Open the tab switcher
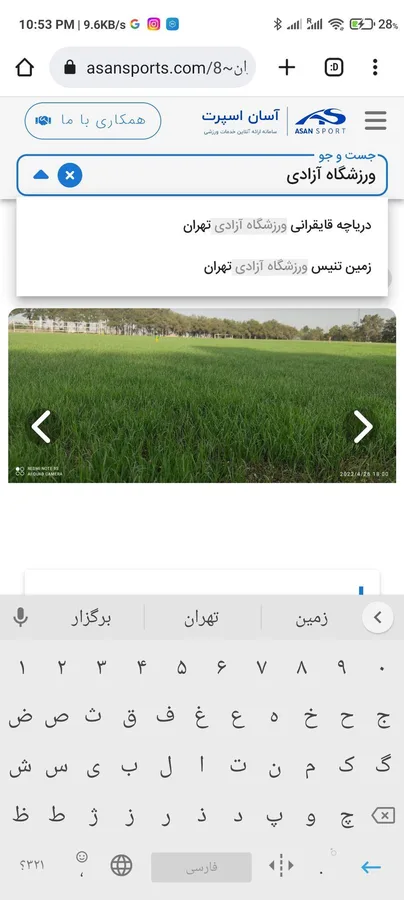Image resolution: width=404 pixels, height=900 pixels. 334,68
